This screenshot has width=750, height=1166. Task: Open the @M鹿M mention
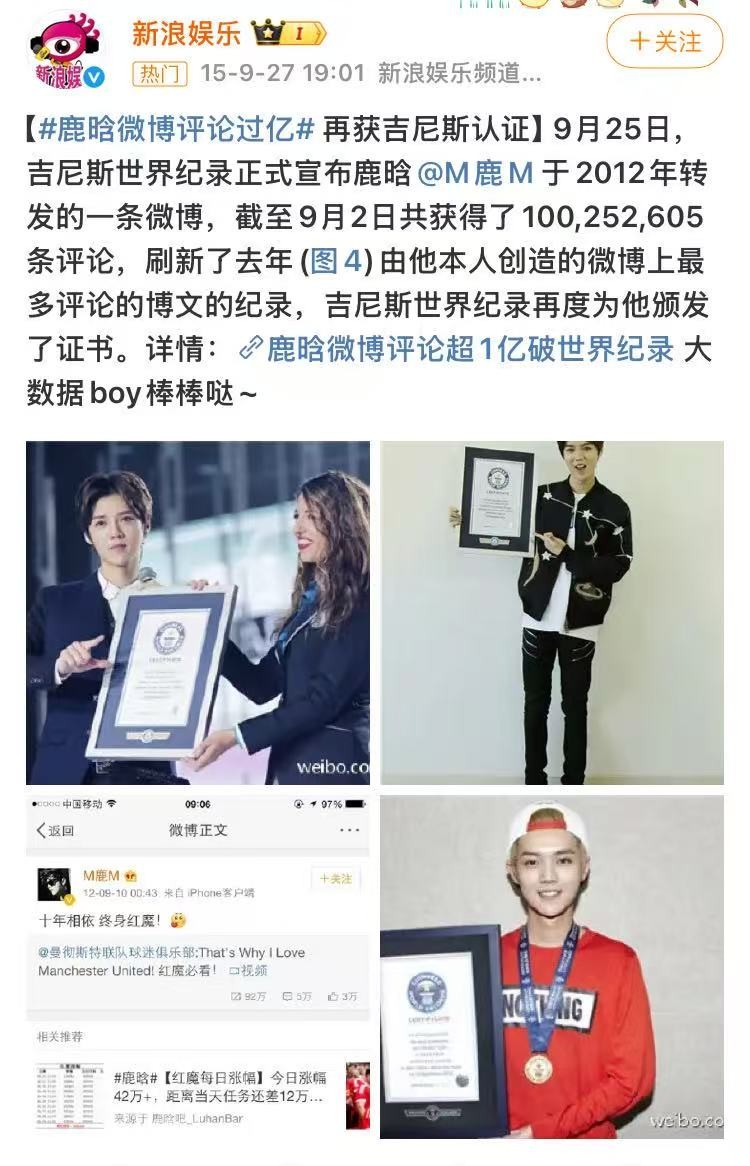[474, 173]
